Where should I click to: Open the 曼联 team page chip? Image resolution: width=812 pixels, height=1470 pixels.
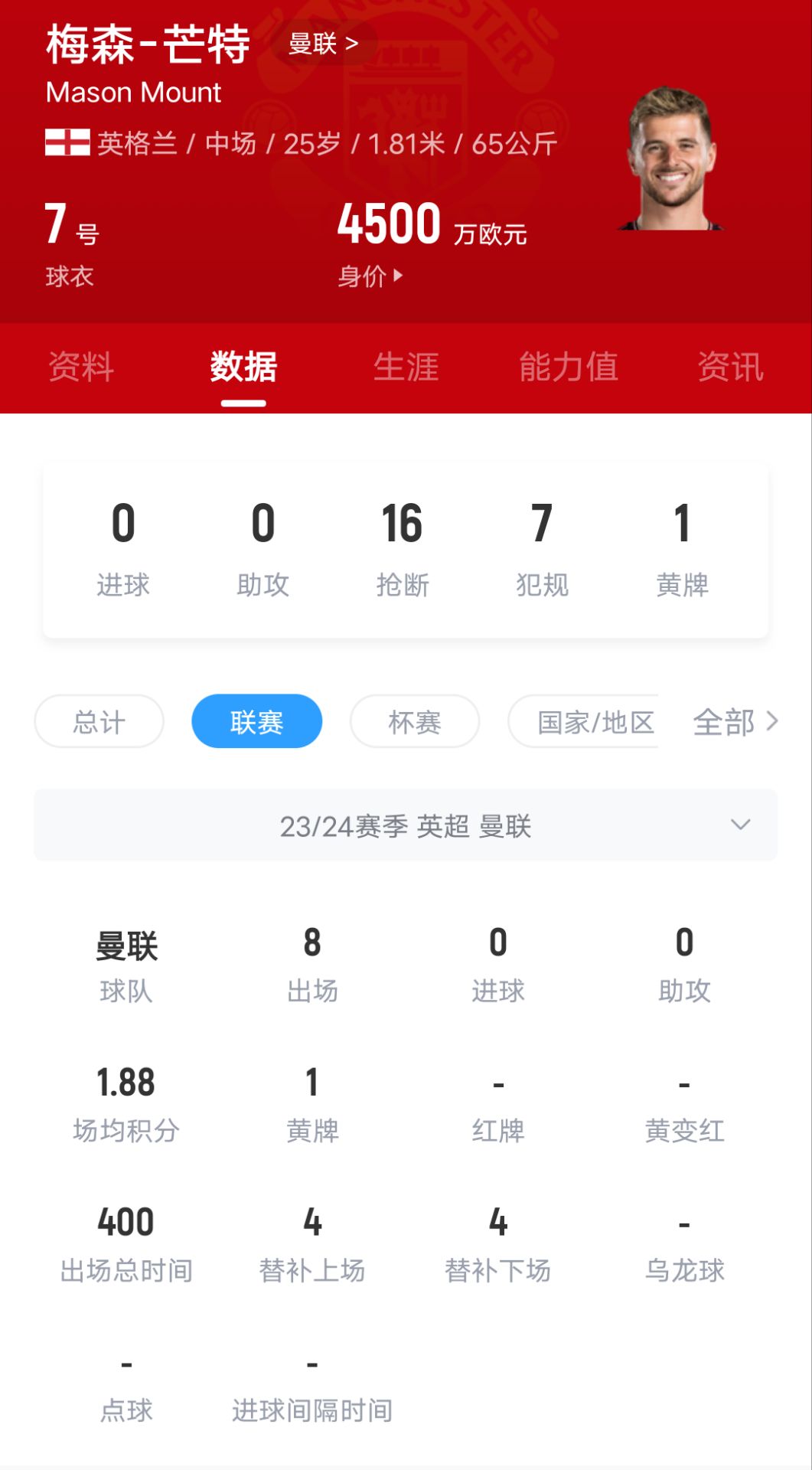click(323, 44)
